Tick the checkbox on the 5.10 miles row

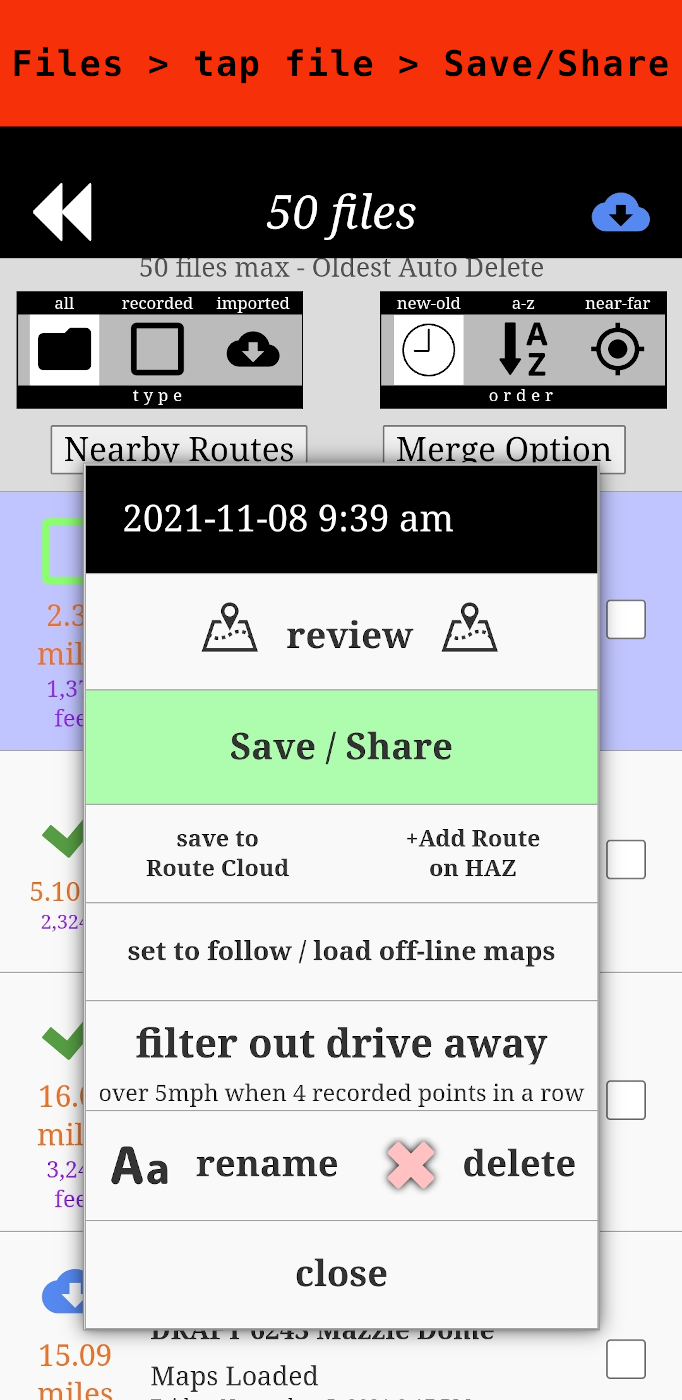(626, 859)
